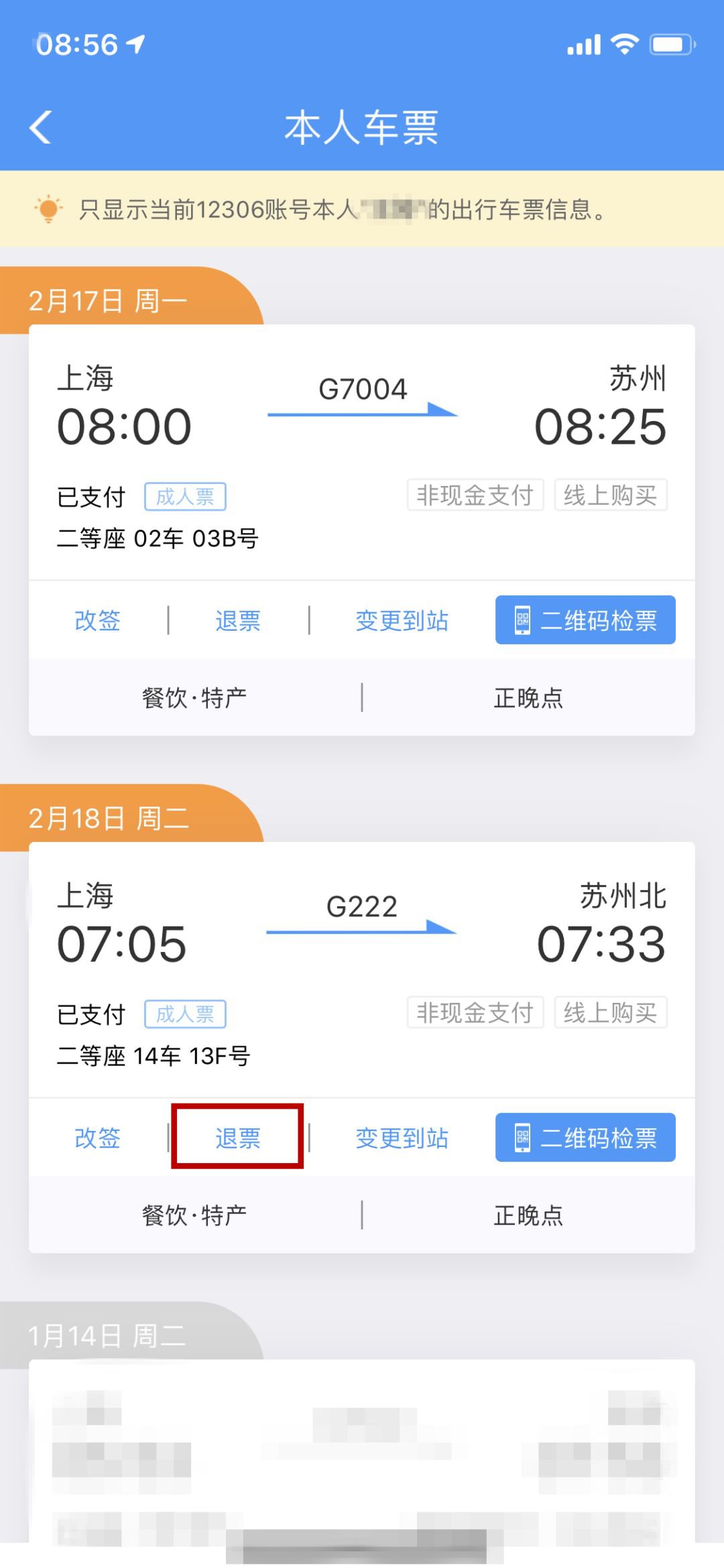The image size is (724, 1568).
Task: Go back using the top-left arrow
Action: pyautogui.click(x=41, y=127)
